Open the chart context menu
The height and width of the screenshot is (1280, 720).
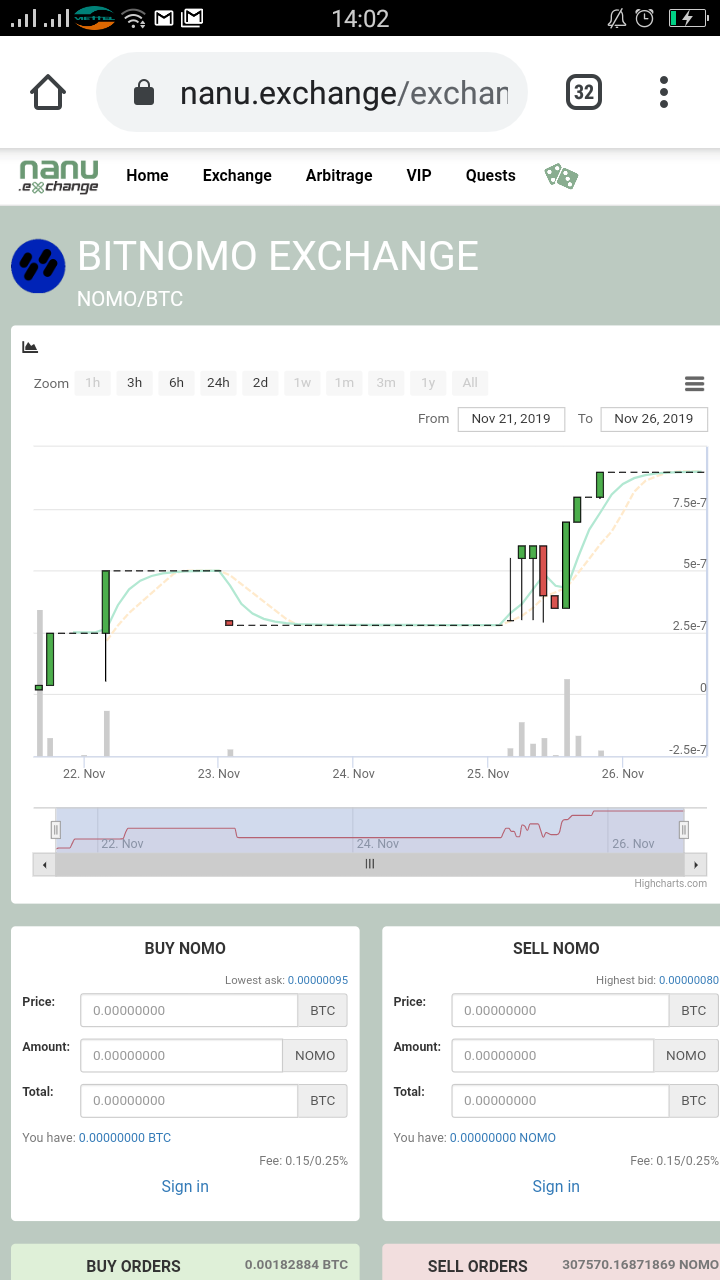(x=694, y=384)
